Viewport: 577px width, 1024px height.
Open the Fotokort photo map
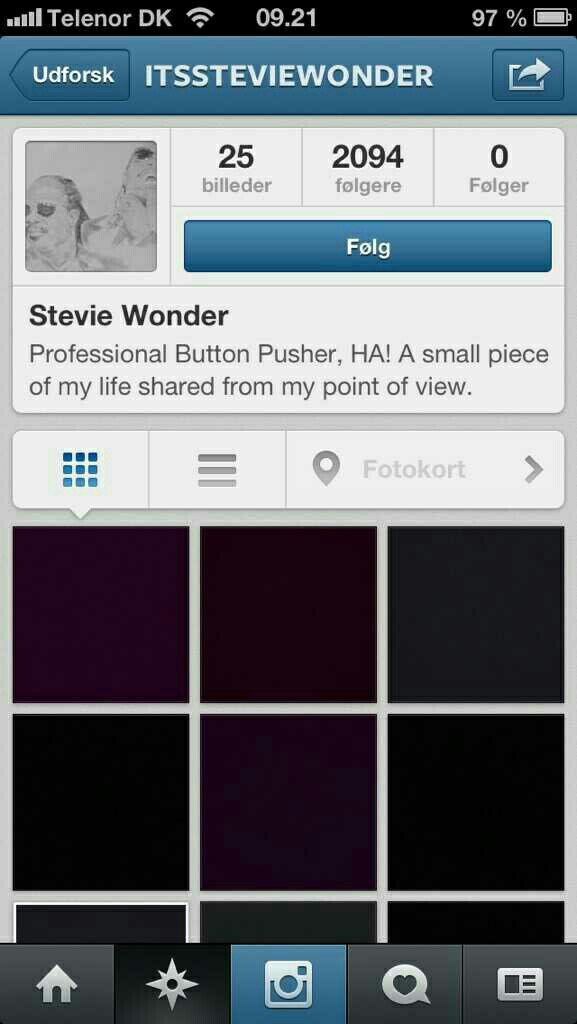(425, 469)
